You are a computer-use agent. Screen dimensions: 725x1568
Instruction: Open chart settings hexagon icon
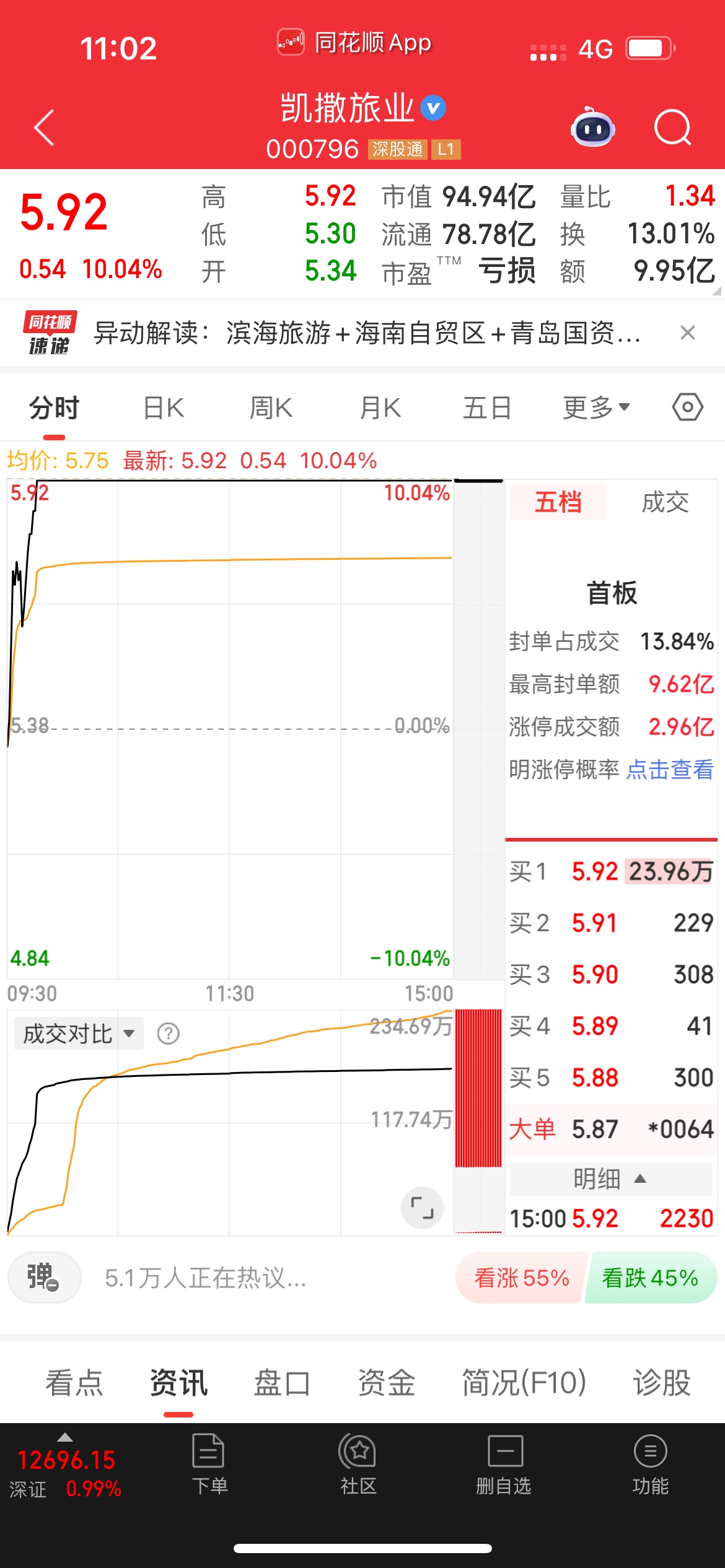point(687,407)
